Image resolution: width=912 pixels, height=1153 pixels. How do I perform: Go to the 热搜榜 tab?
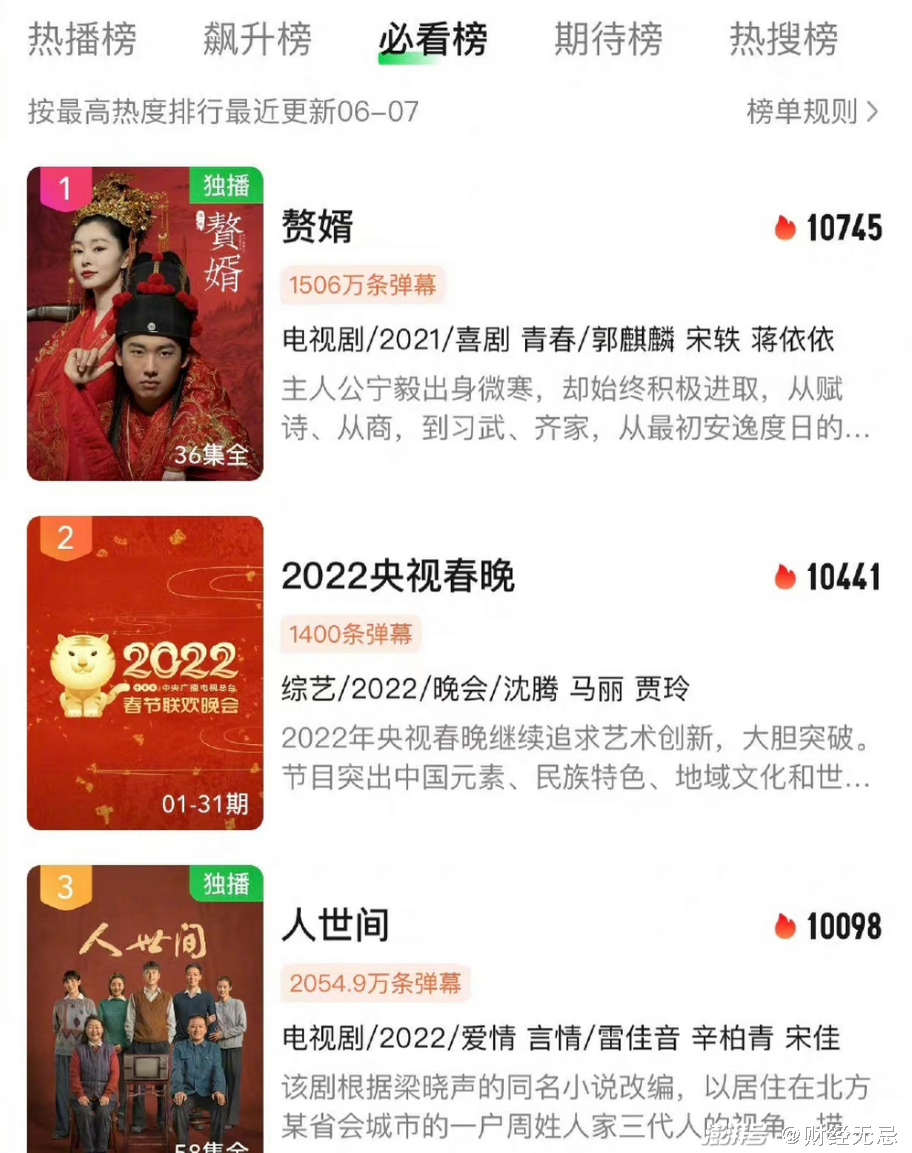[x=783, y=40]
